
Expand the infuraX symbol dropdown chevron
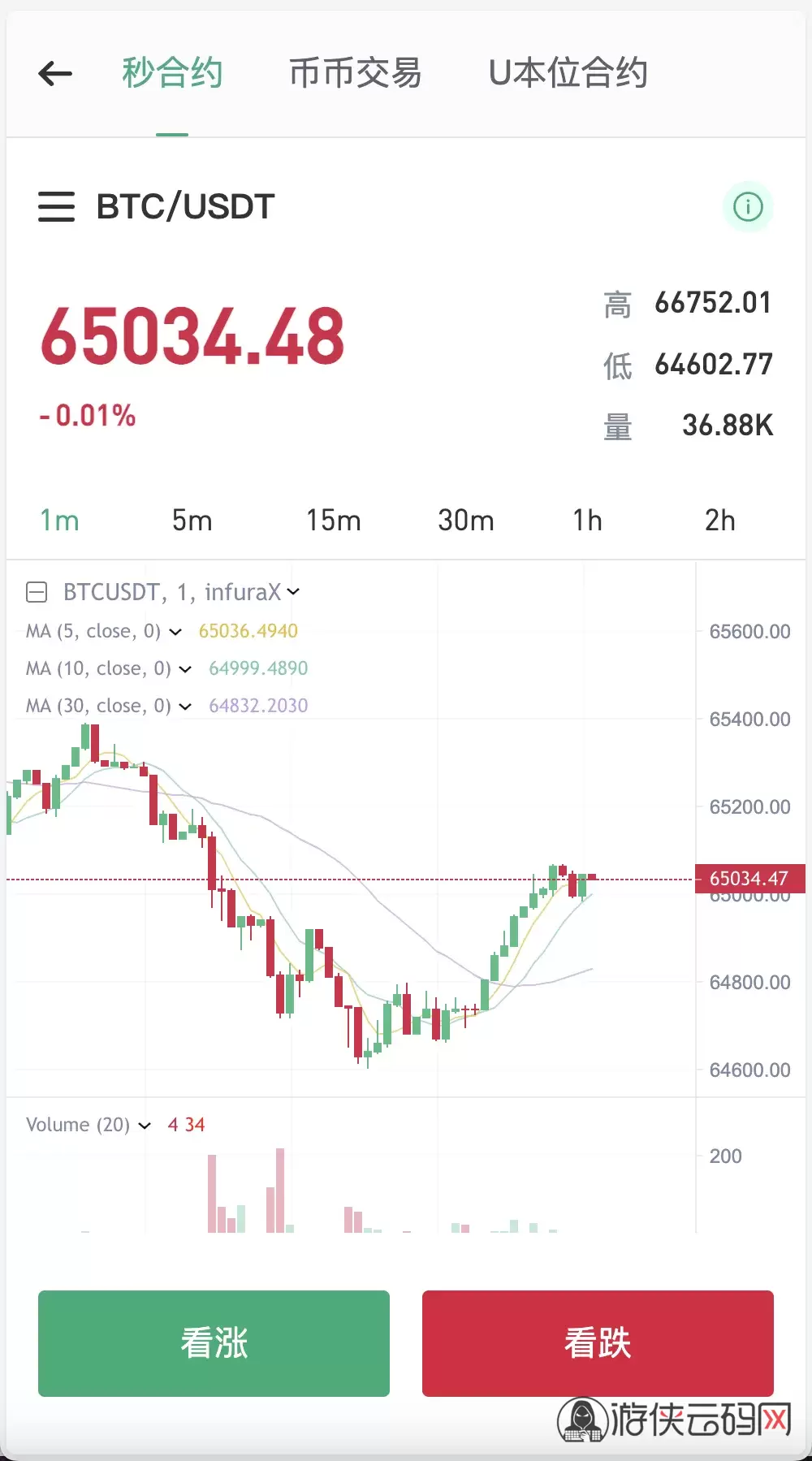pos(294,593)
